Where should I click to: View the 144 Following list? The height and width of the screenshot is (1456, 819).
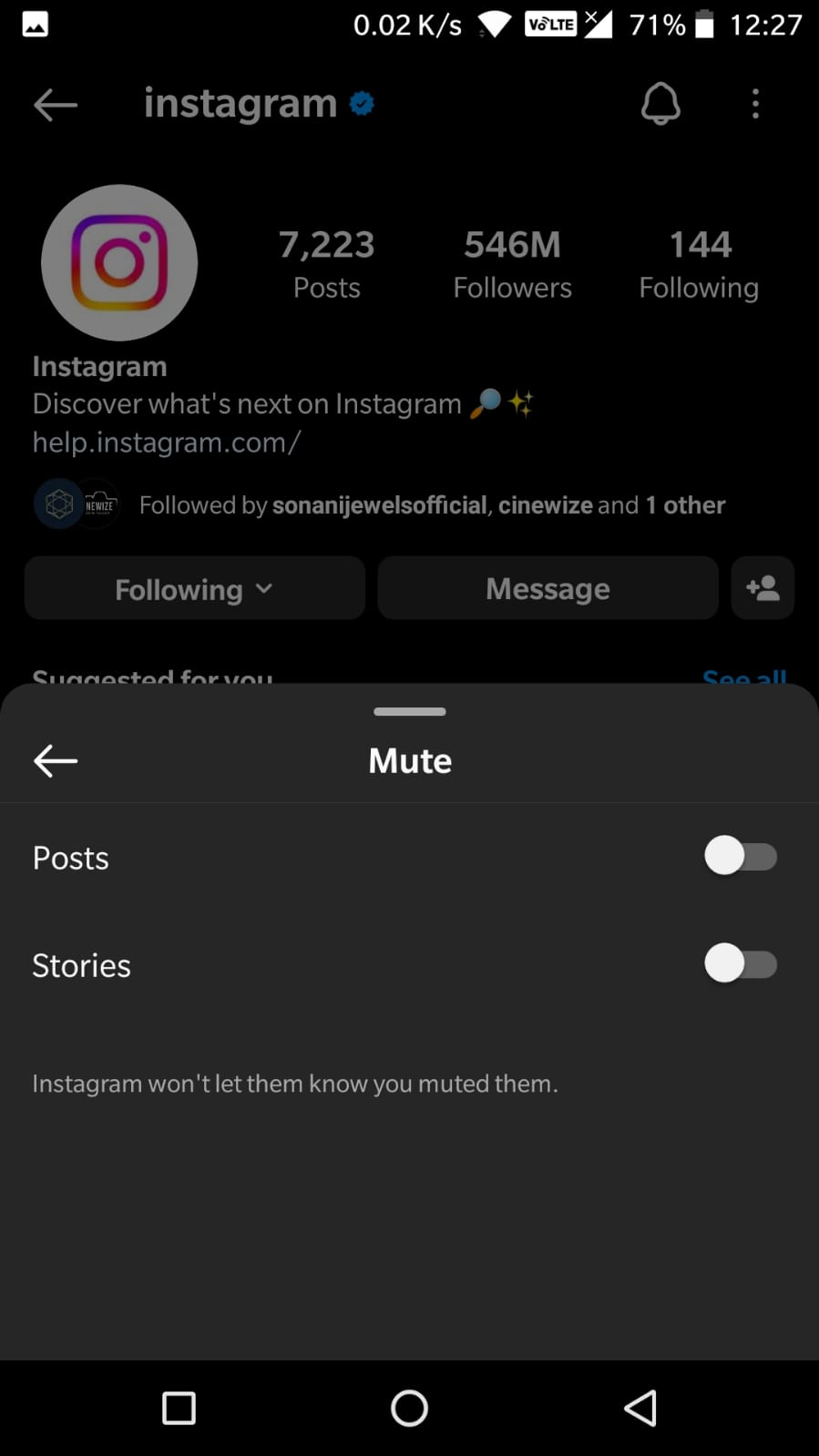(699, 264)
